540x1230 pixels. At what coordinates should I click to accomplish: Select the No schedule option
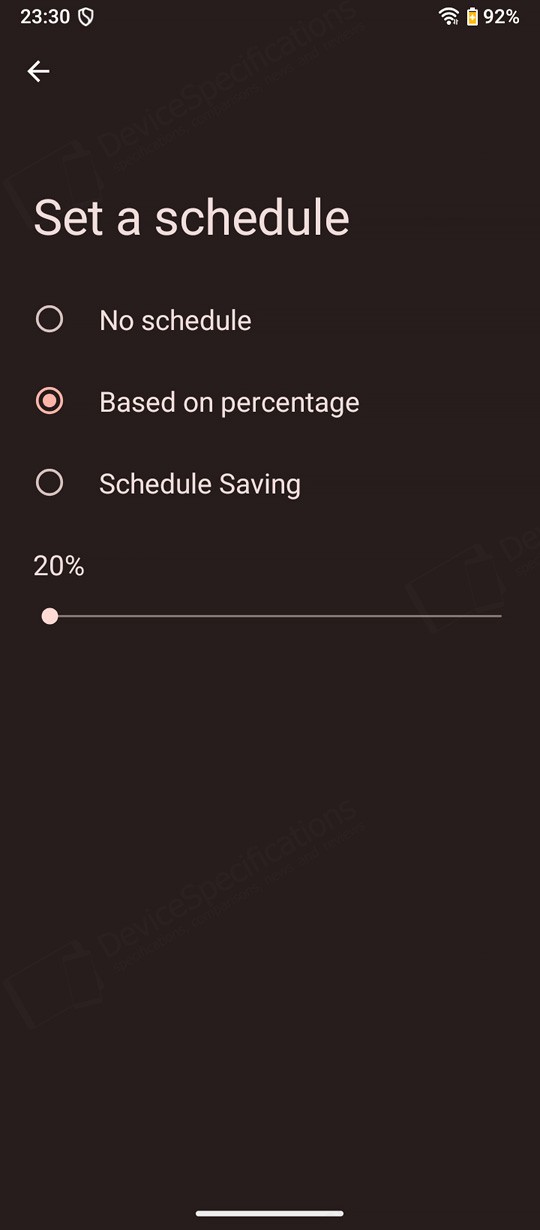pos(270,320)
